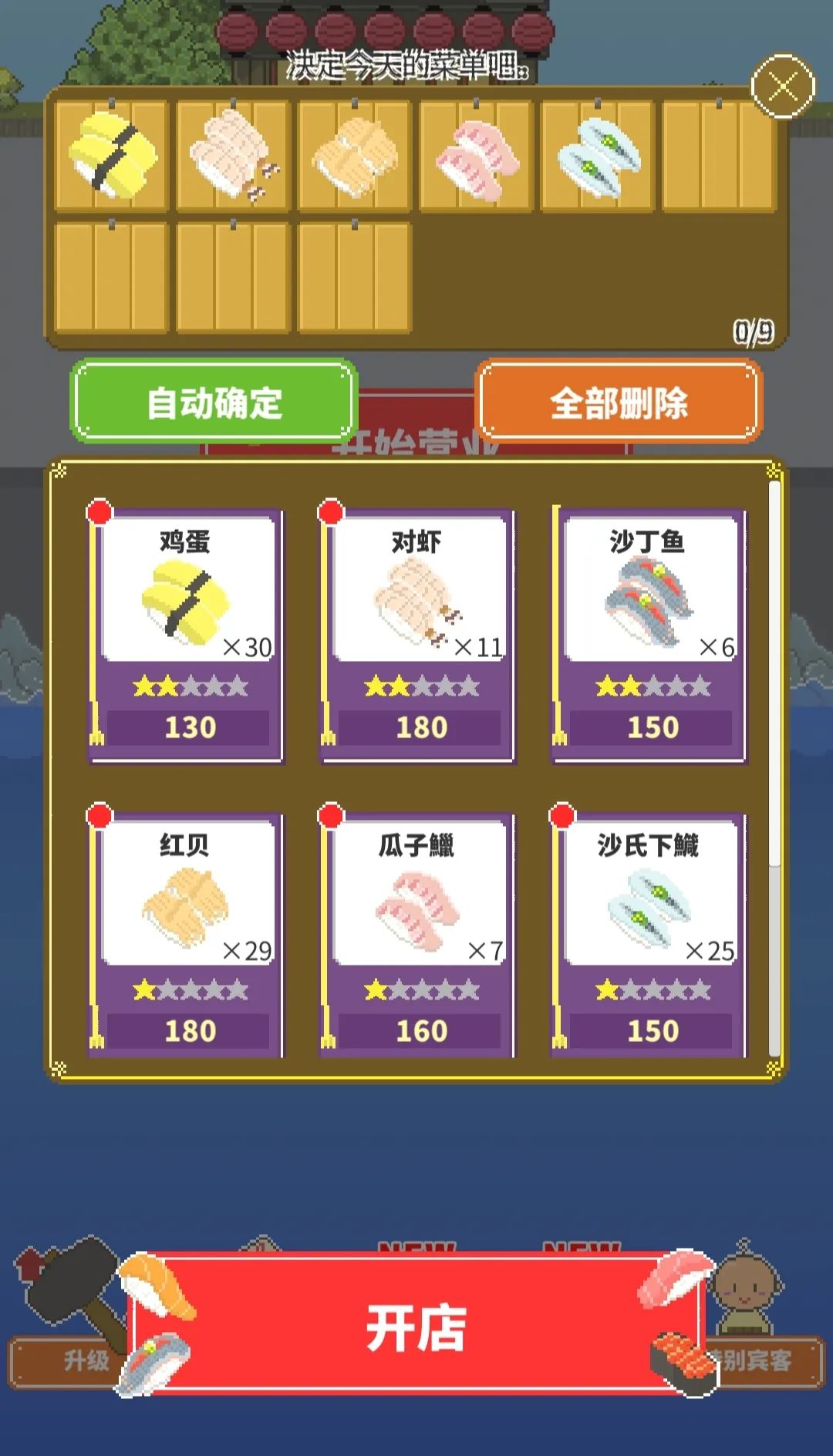Viewport: 833px width, 1456px height.
Task: Select the 鸡蛋 sushi card
Action: (x=186, y=634)
